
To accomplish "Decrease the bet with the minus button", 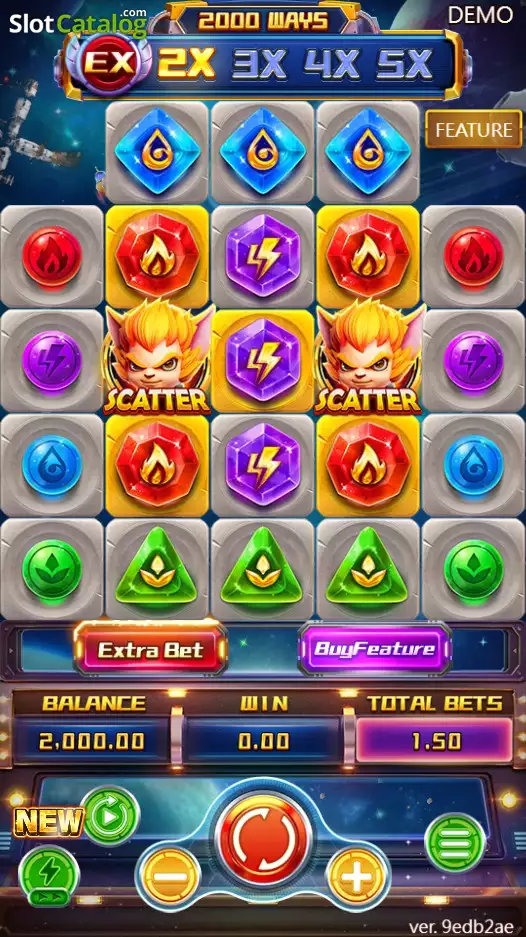I will point(170,876).
